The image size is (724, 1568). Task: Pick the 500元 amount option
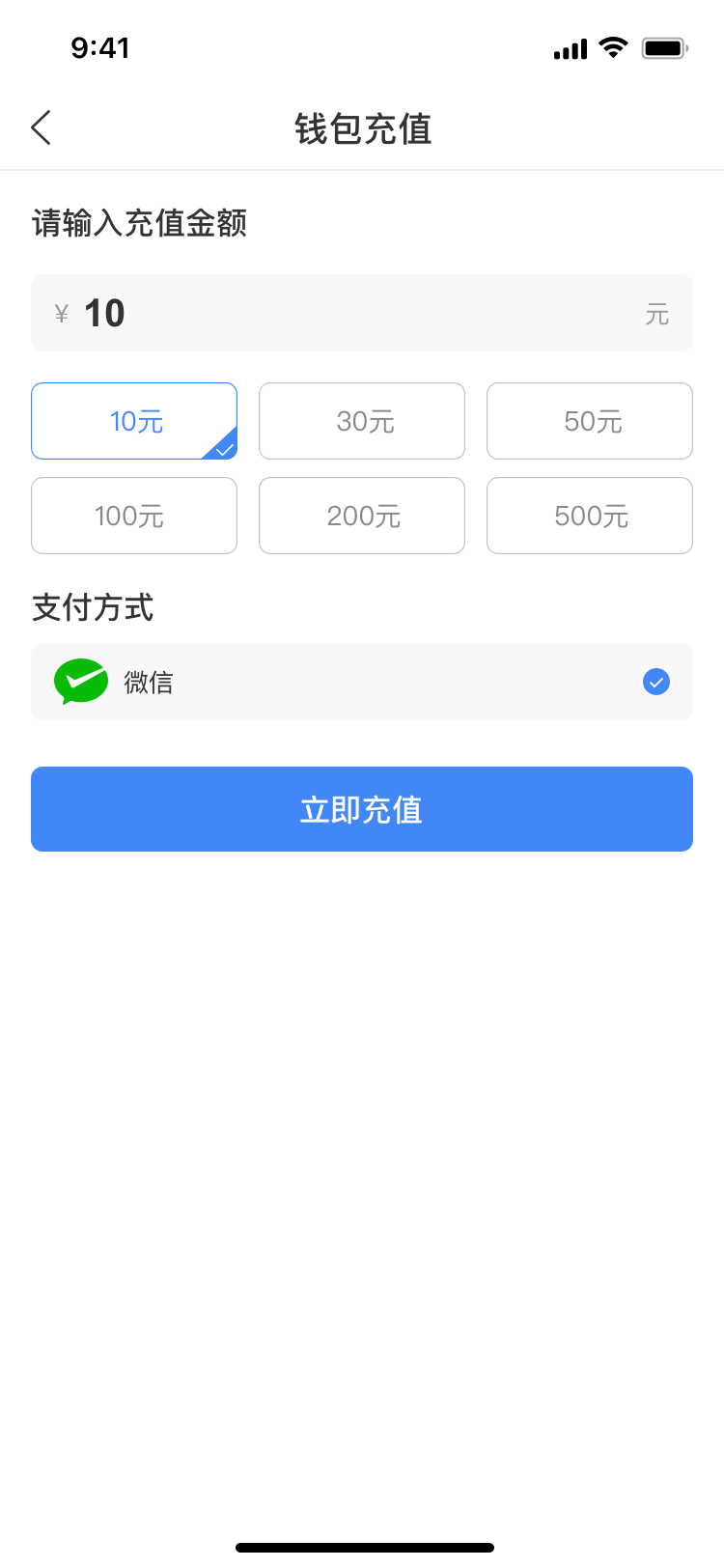(x=590, y=516)
